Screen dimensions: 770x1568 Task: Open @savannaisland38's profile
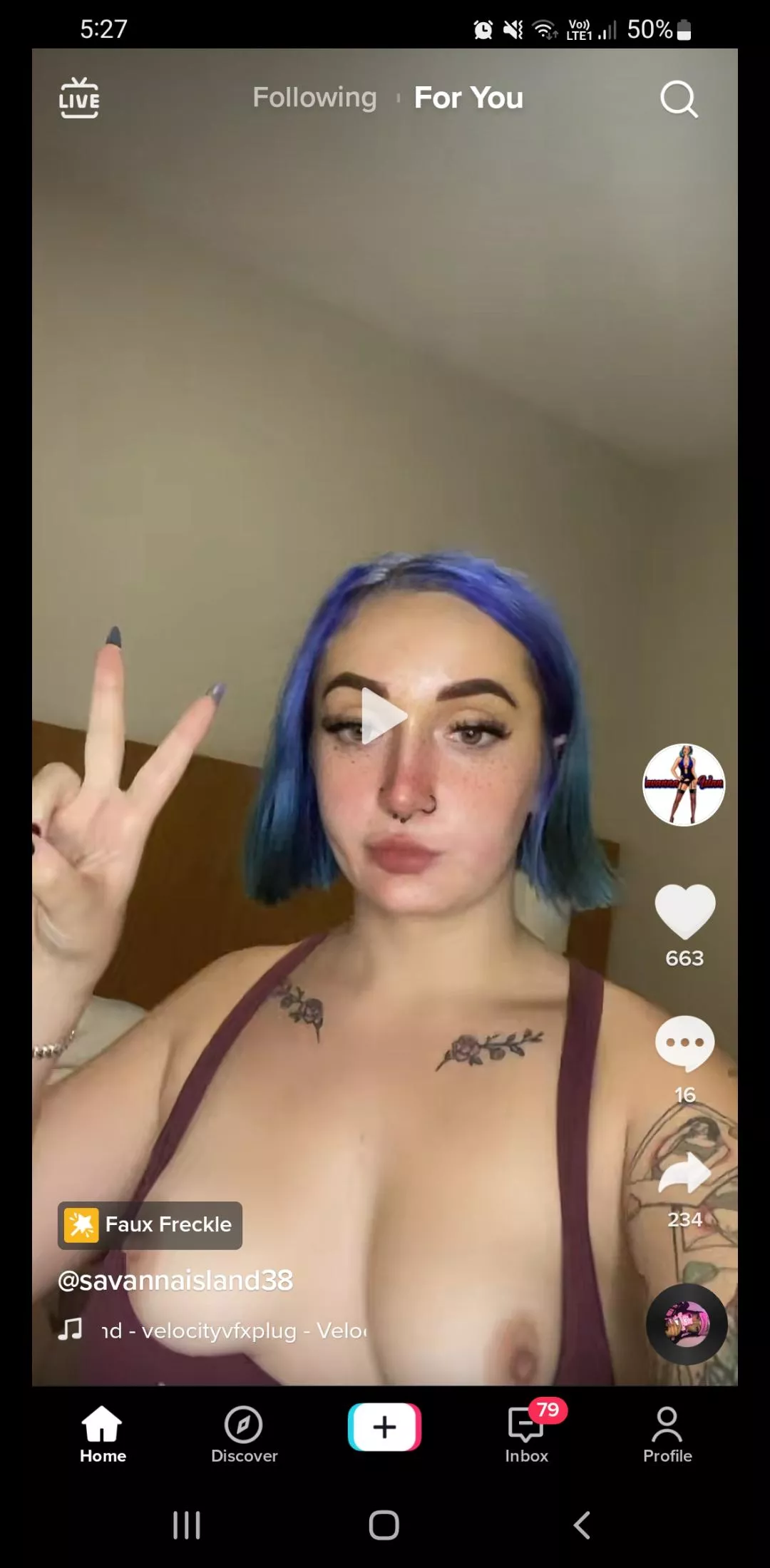175,1280
